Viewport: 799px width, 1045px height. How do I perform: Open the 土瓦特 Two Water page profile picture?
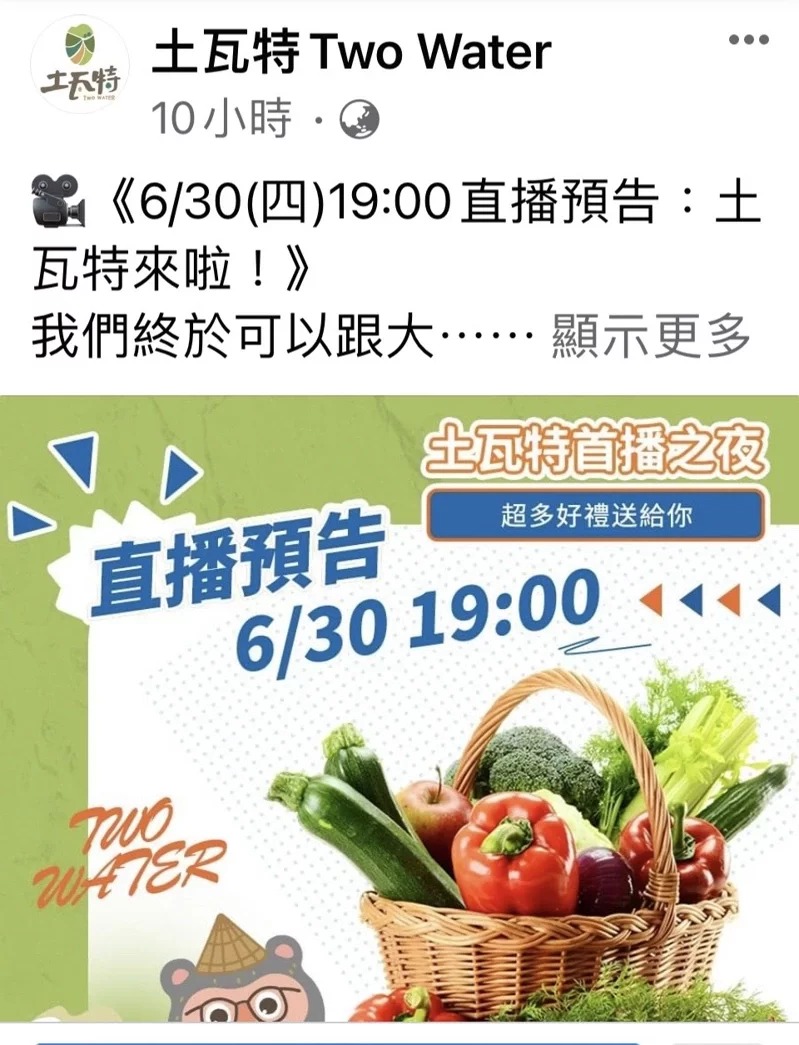click(x=79, y=64)
